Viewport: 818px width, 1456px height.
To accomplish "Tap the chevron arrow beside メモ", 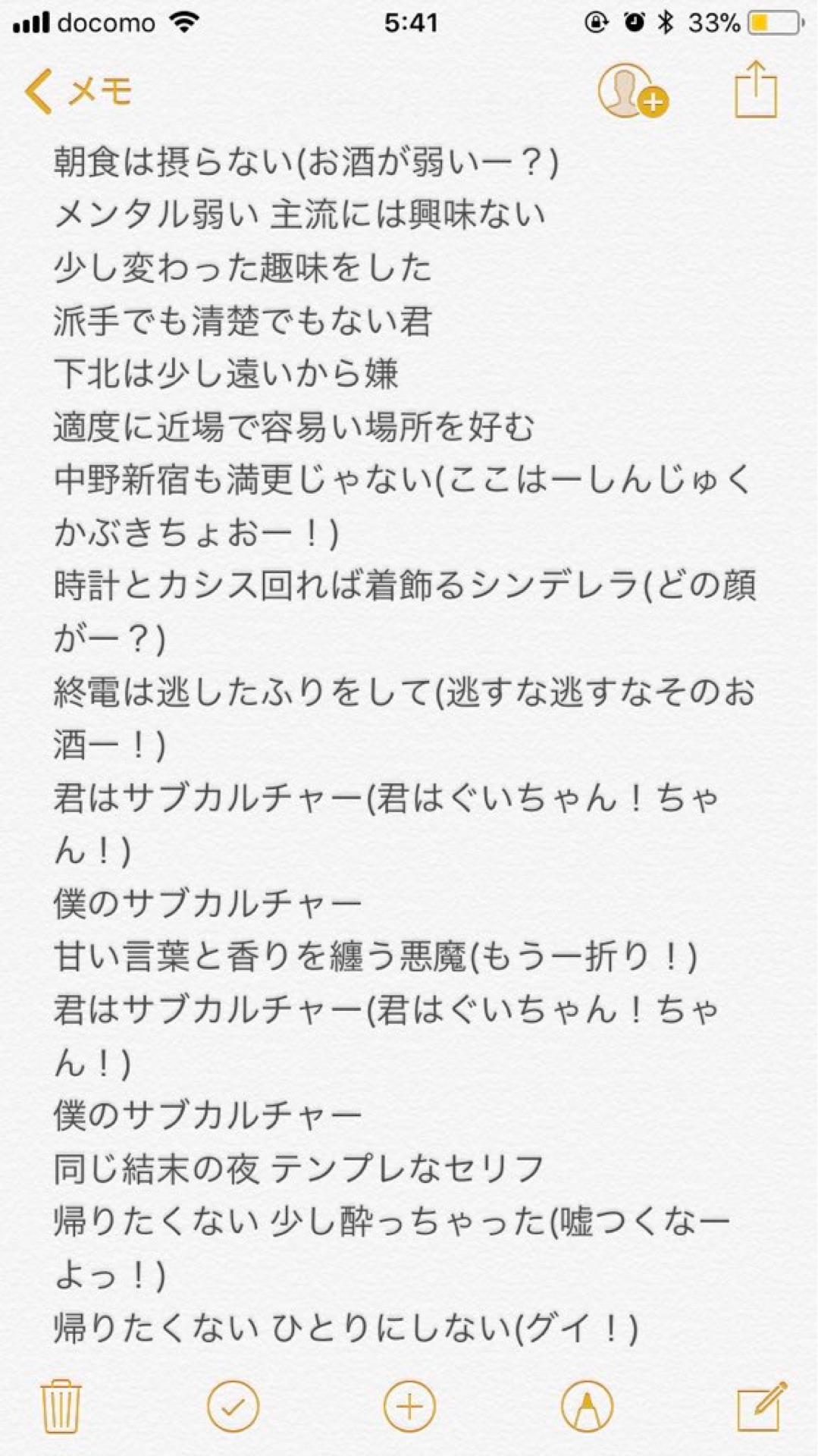I will pyautogui.click(x=36, y=91).
